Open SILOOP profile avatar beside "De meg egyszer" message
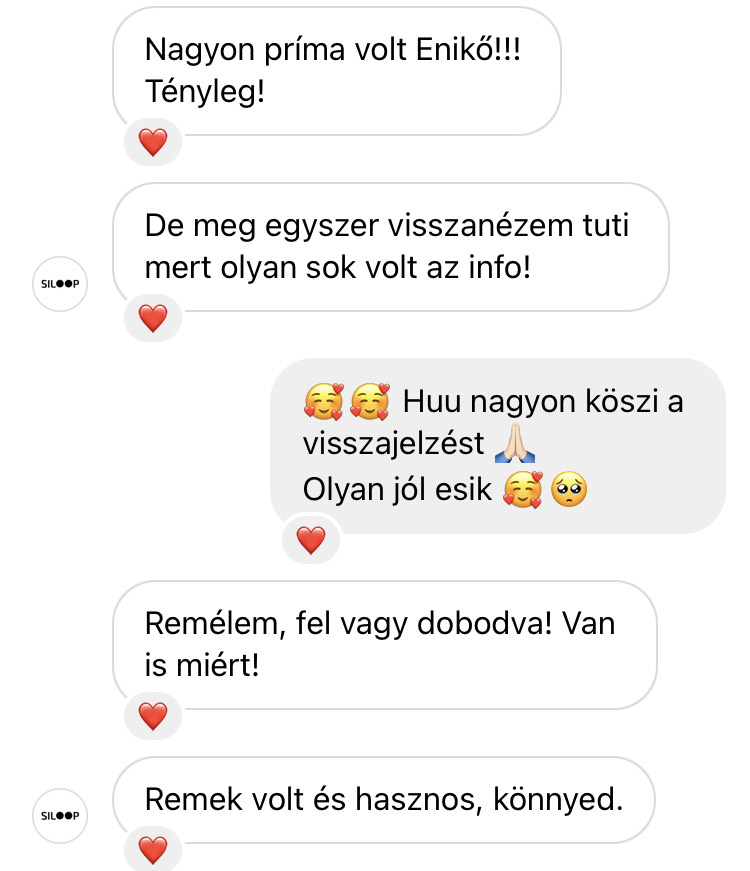This screenshot has width=750, height=871. pyautogui.click(x=60, y=284)
